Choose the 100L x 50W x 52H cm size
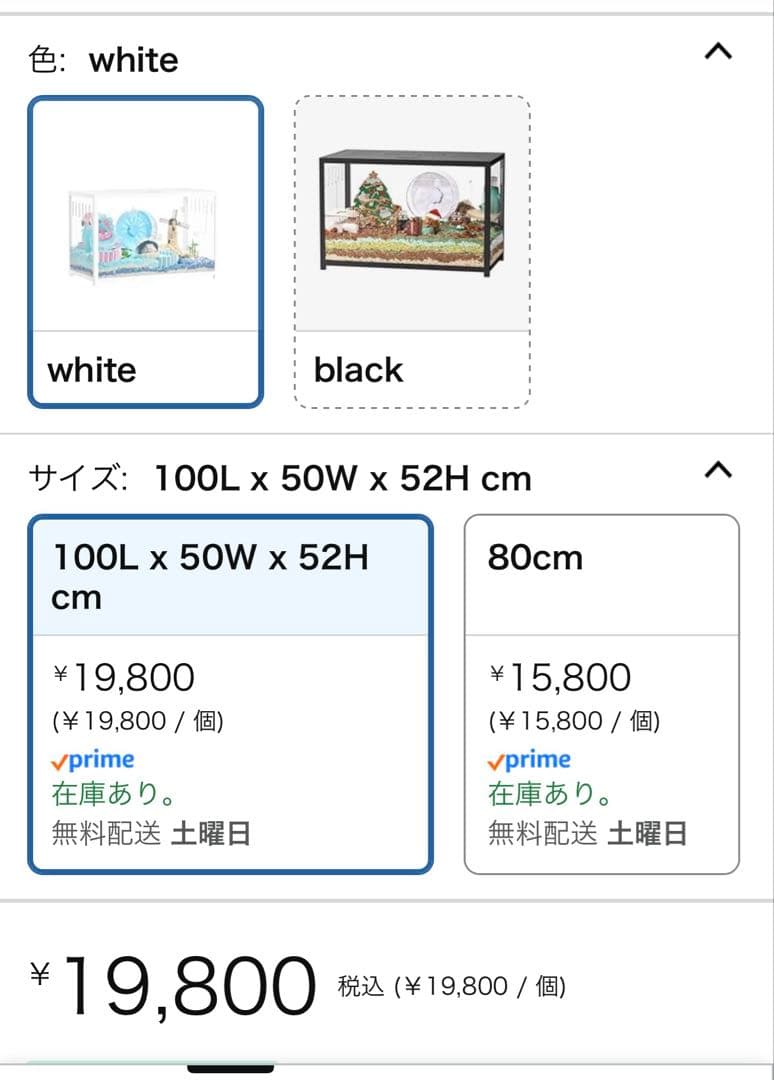This screenshot has height=1080, width=774. coord(230,694)
